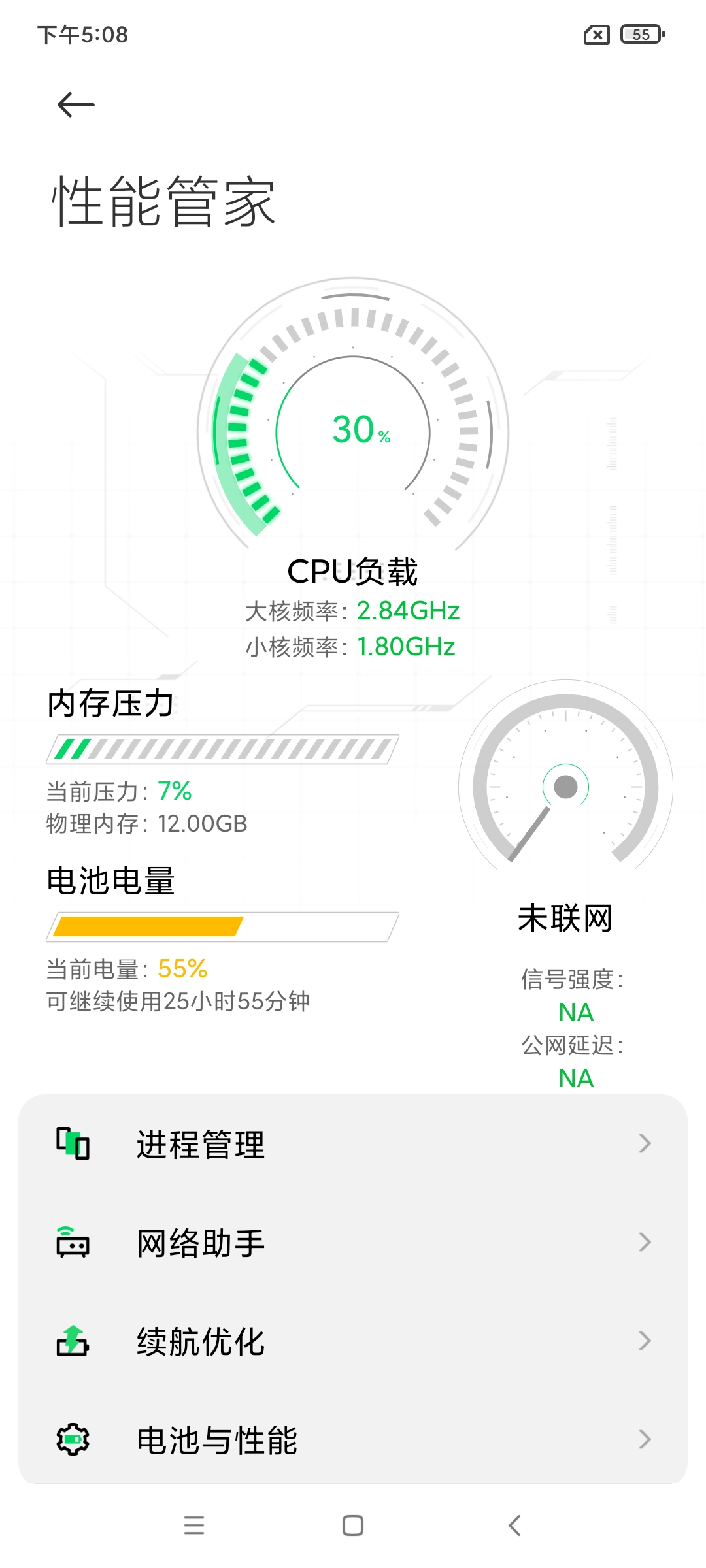
Task: Open 进程管理 process management
Action: tap(353, 1144)
